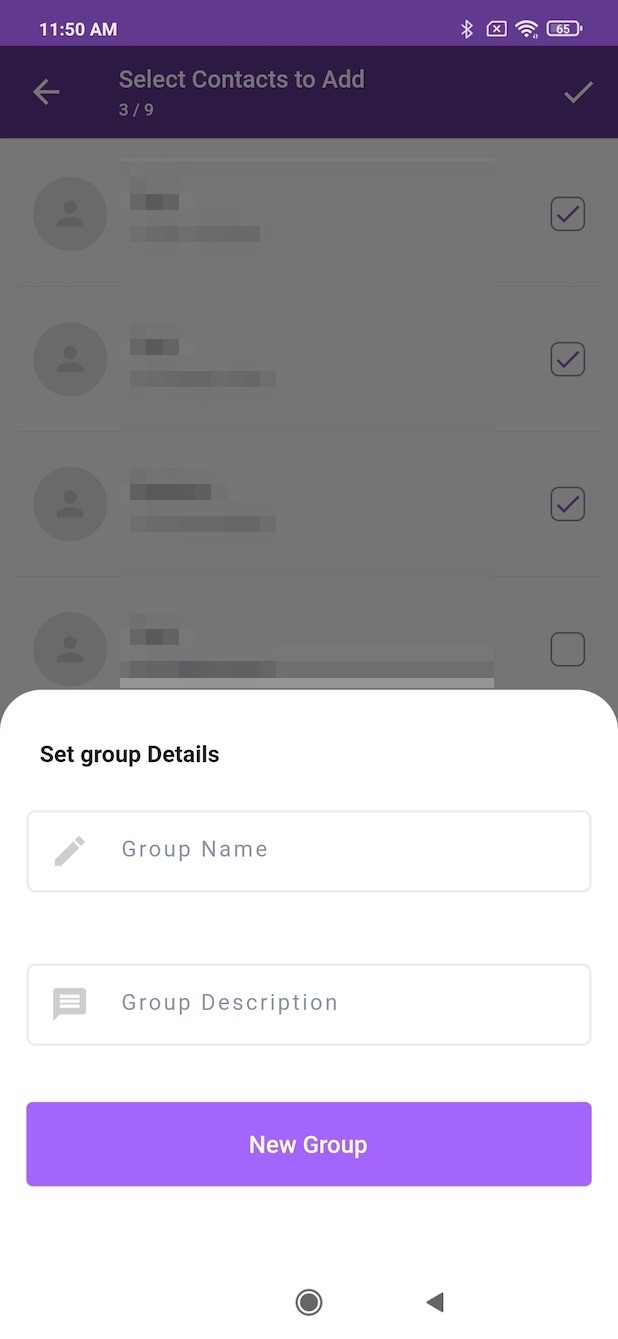The width and height of the screenshot is (618, 1339).
Task: Go to the home screen via home button
Action: 309,1302
